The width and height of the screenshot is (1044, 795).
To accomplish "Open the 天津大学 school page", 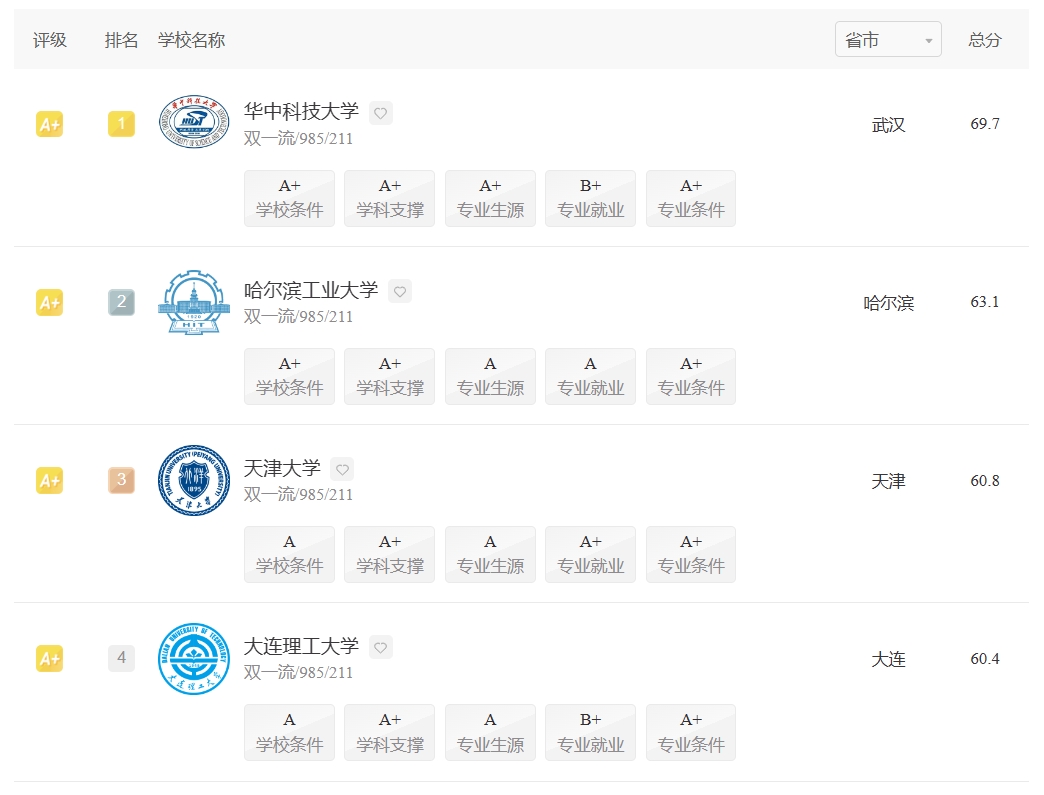I will pos(282,468).
